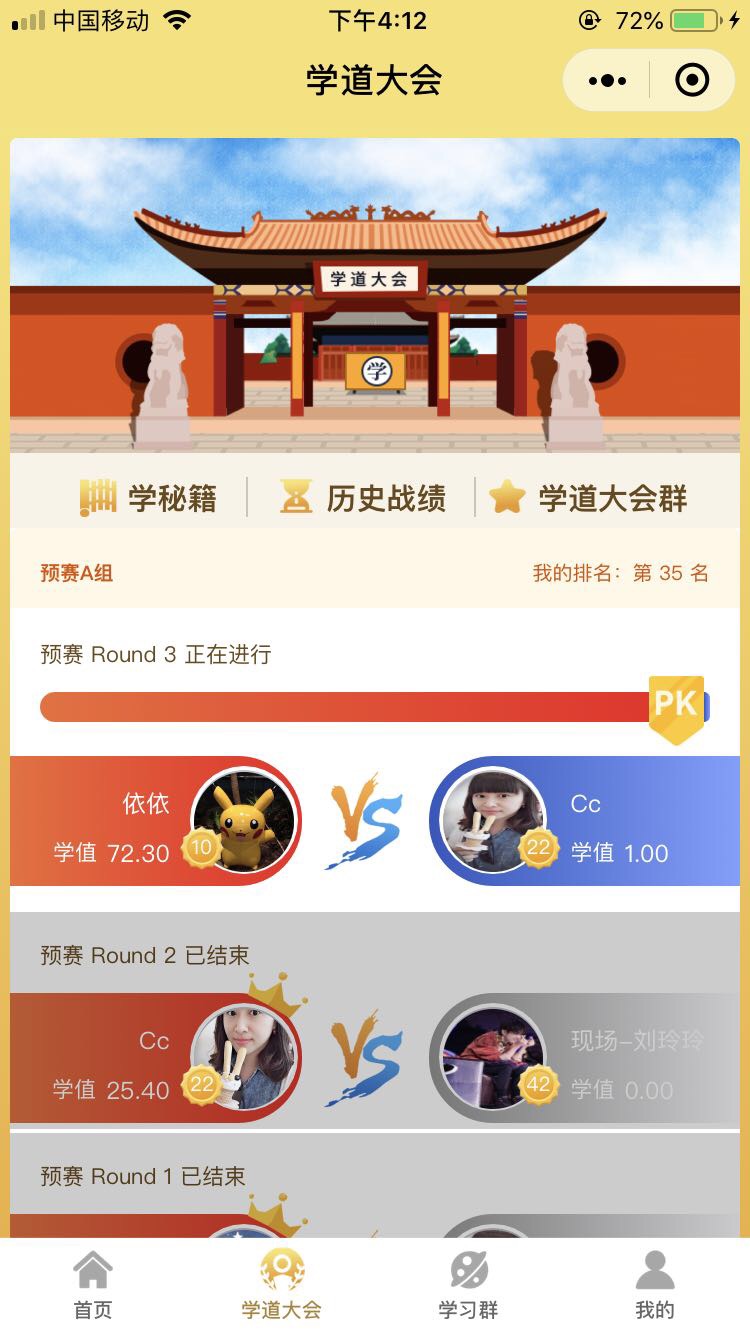The image size is (750, 1334).
Task: Open 学道大会群
Action: coord(588,497)
